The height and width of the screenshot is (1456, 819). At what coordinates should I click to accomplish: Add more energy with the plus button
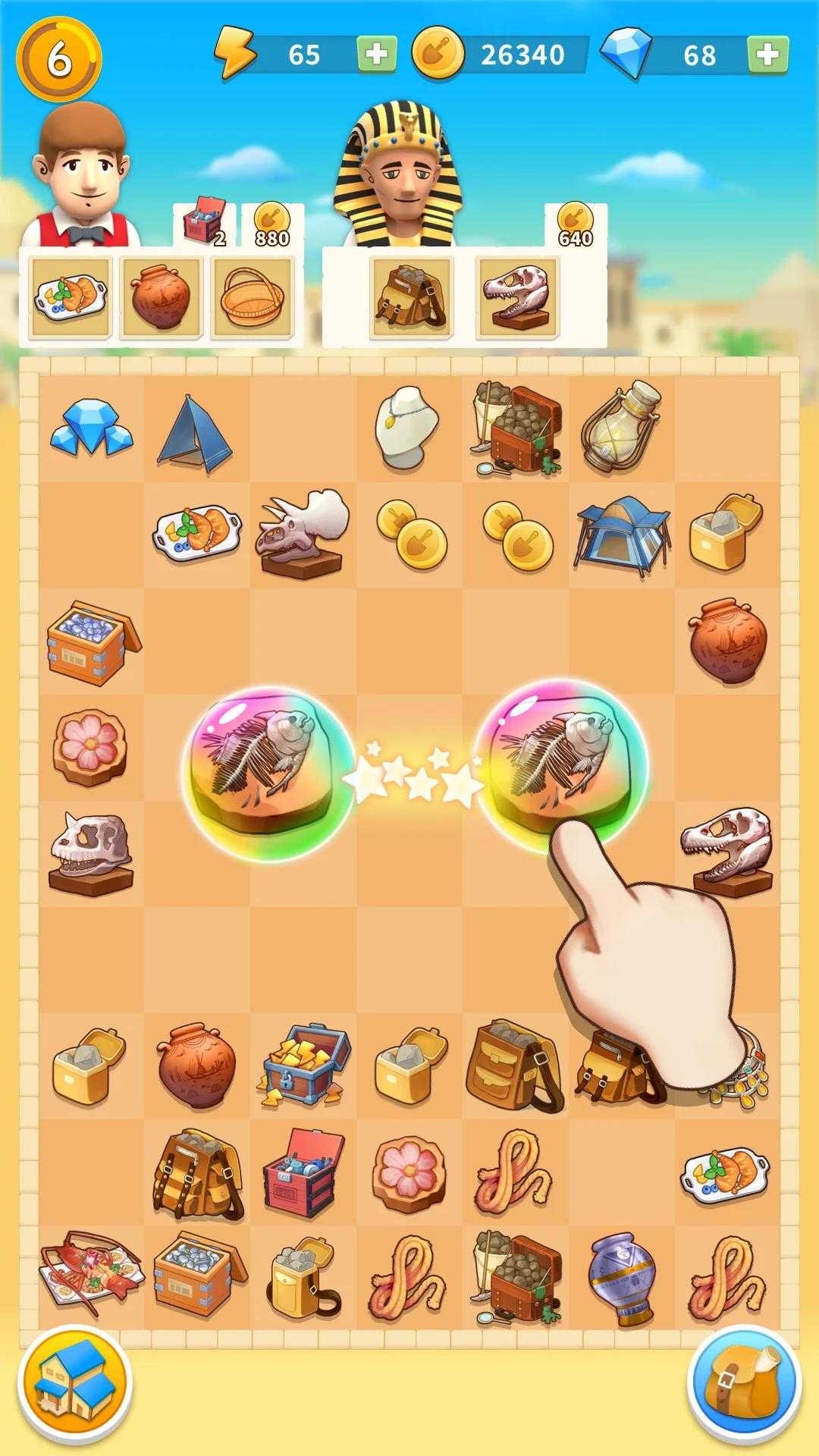(x=377, y=54)
